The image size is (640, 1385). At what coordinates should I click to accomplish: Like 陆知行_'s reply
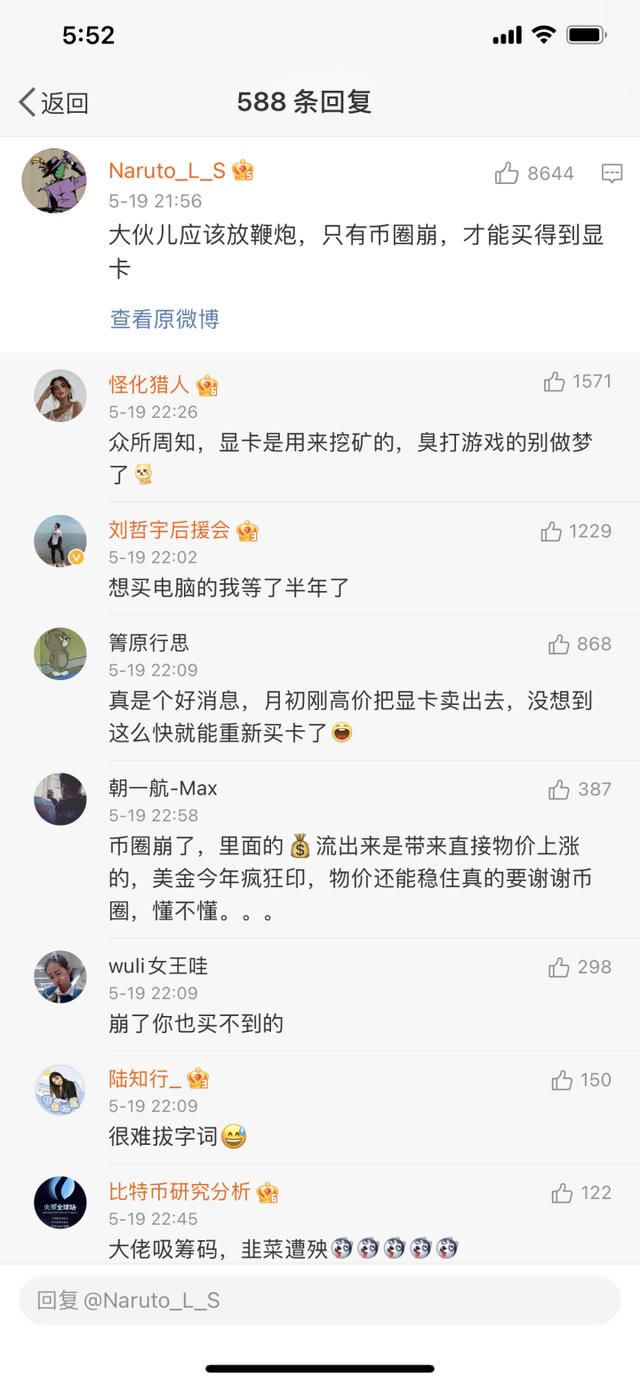pyautogui.click(x=562, y=1080)
